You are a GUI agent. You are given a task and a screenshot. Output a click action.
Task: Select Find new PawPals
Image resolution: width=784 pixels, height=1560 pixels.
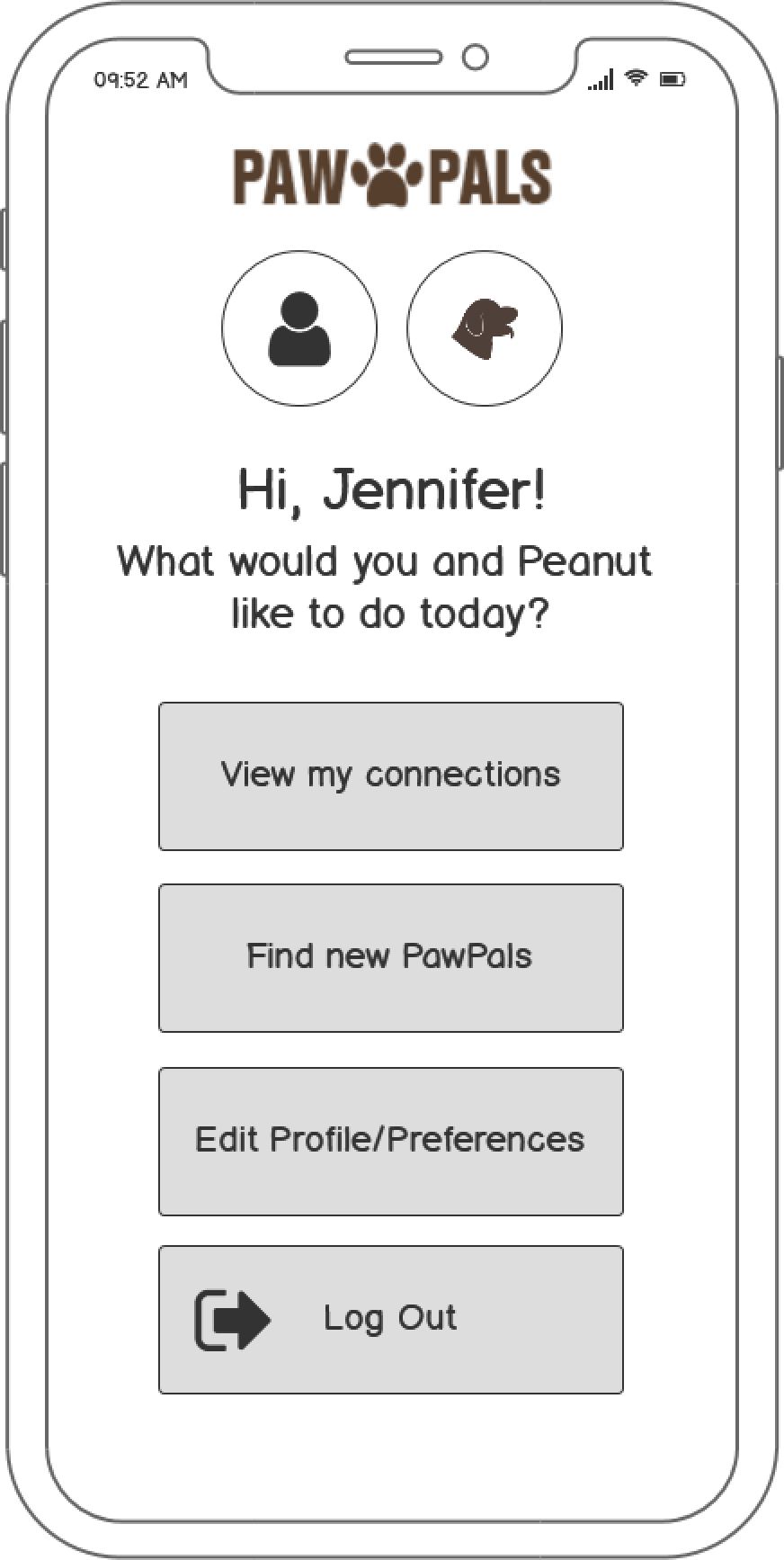click(x=391, y=958)
